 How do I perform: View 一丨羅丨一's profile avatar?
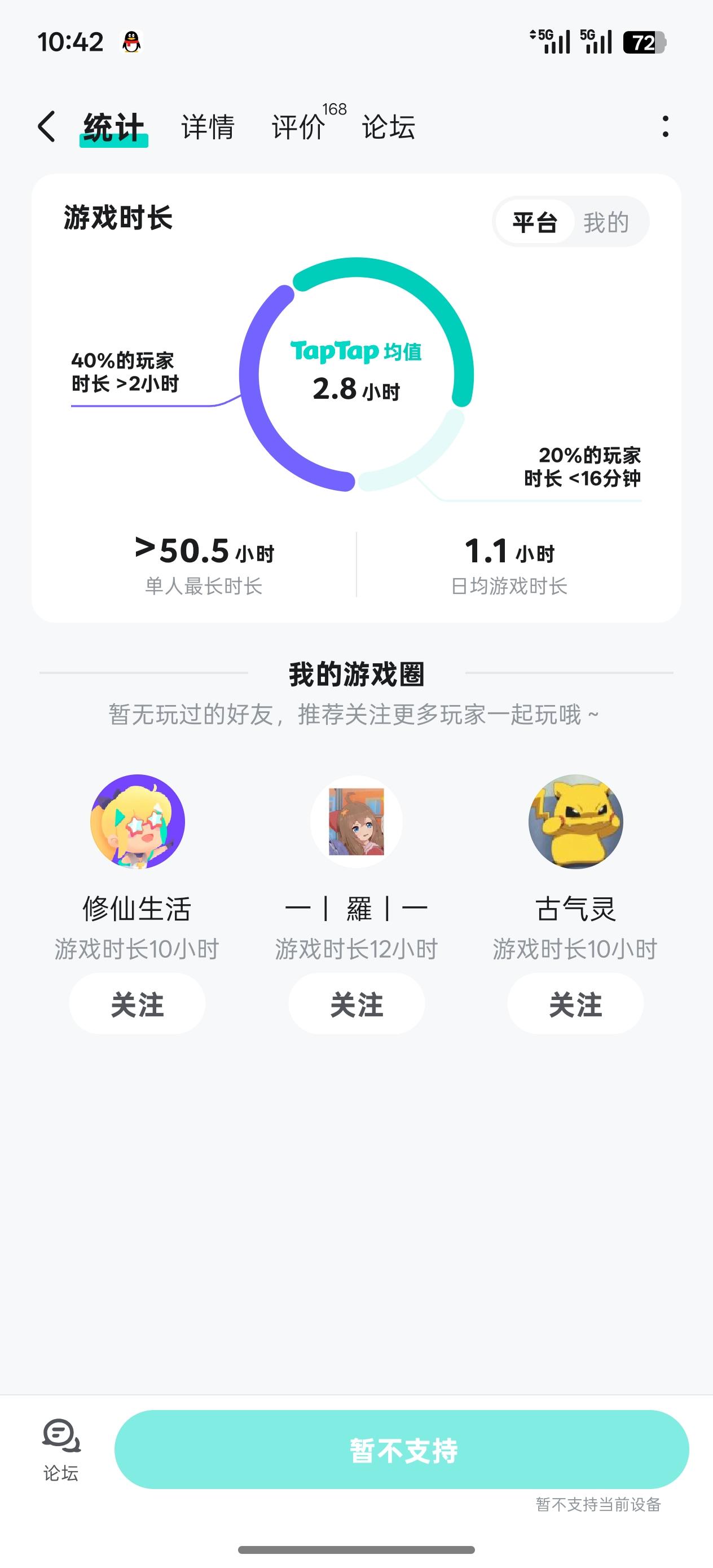tap(356, 821)
